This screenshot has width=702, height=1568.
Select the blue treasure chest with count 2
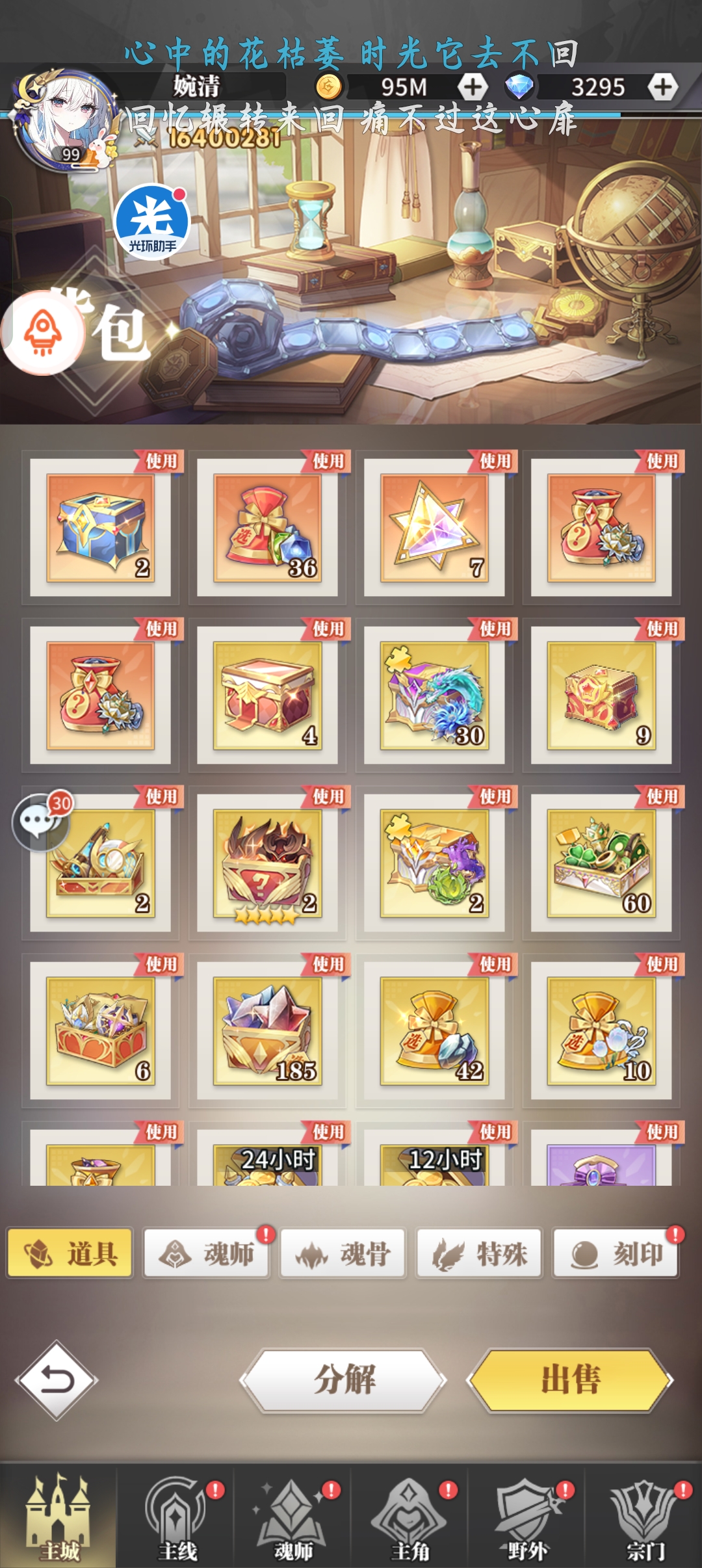[101, 528]
